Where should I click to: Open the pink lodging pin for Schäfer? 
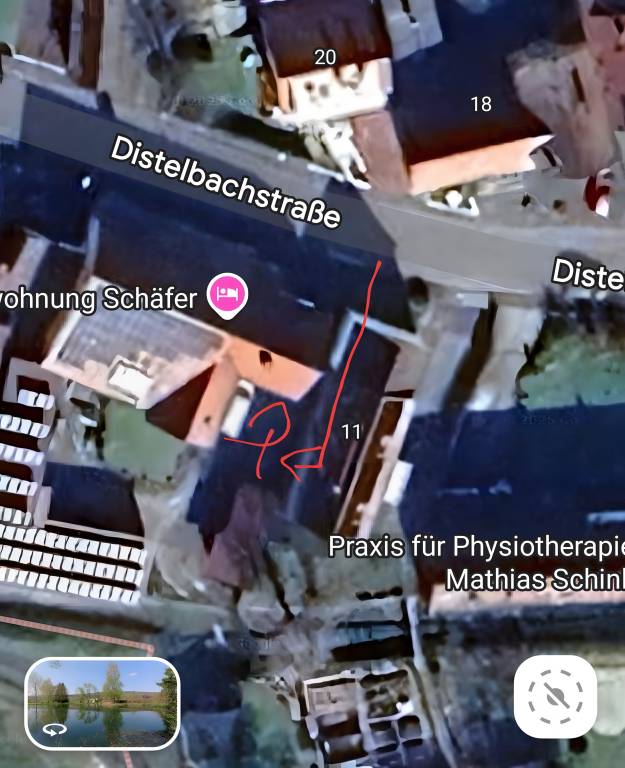[227, 296]
